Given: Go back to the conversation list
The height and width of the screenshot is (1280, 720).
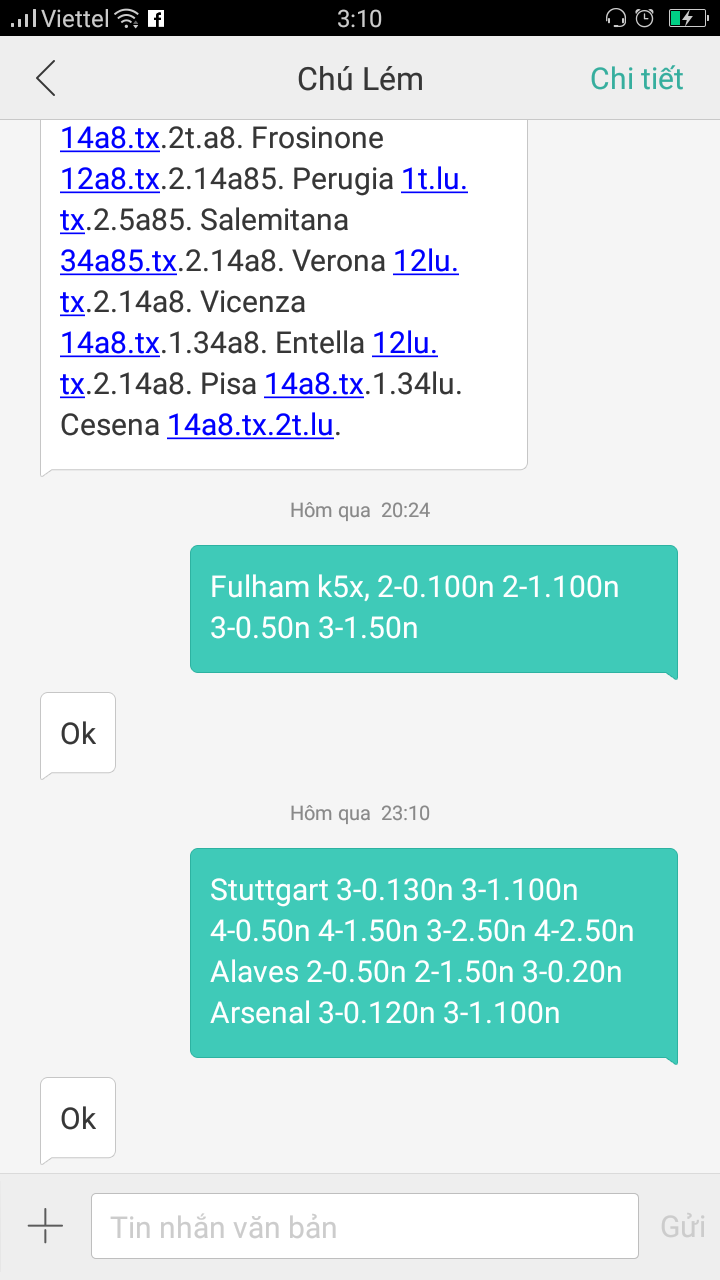Looking at the screenshot, I should [x=44, y=77].
